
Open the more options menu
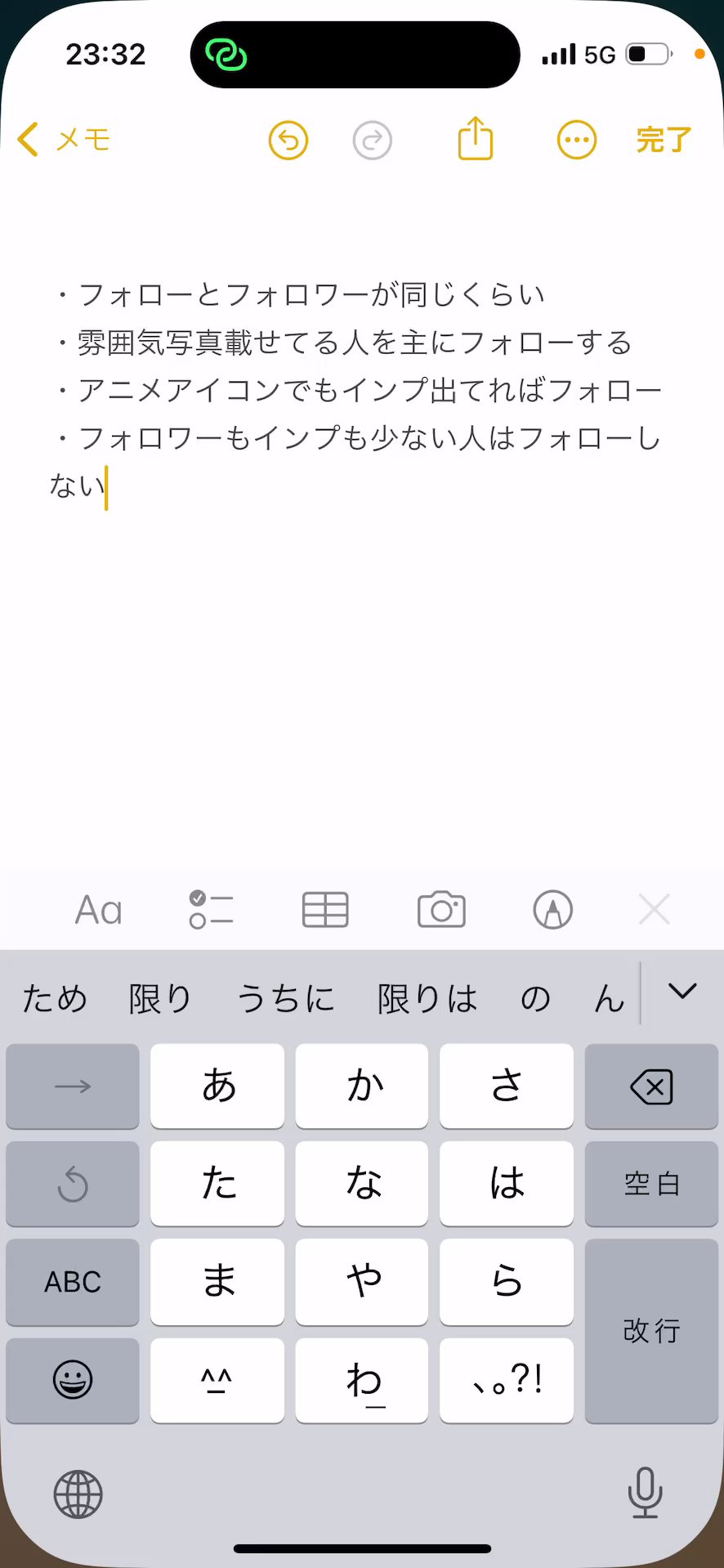tap(577, 141)
